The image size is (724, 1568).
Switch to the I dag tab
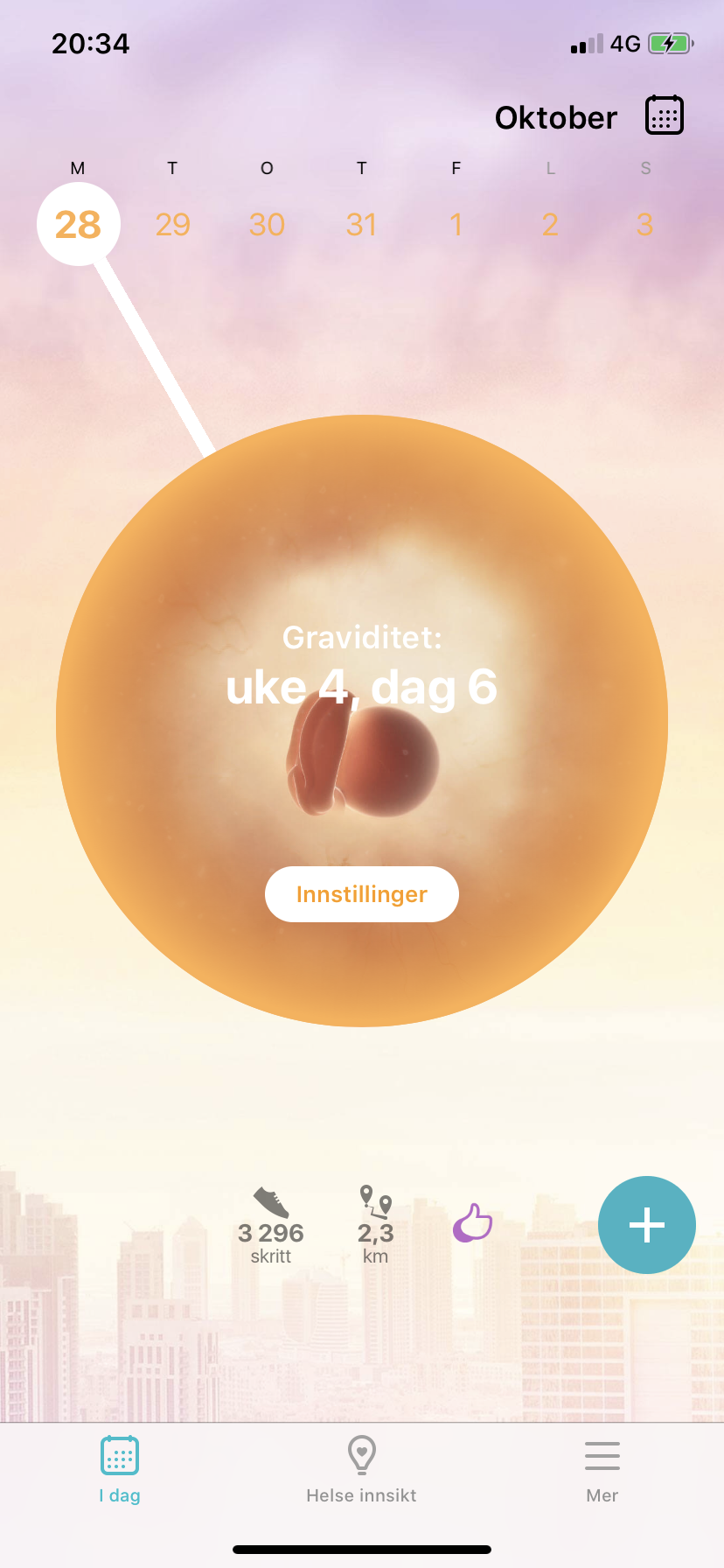coord(120,1470)
